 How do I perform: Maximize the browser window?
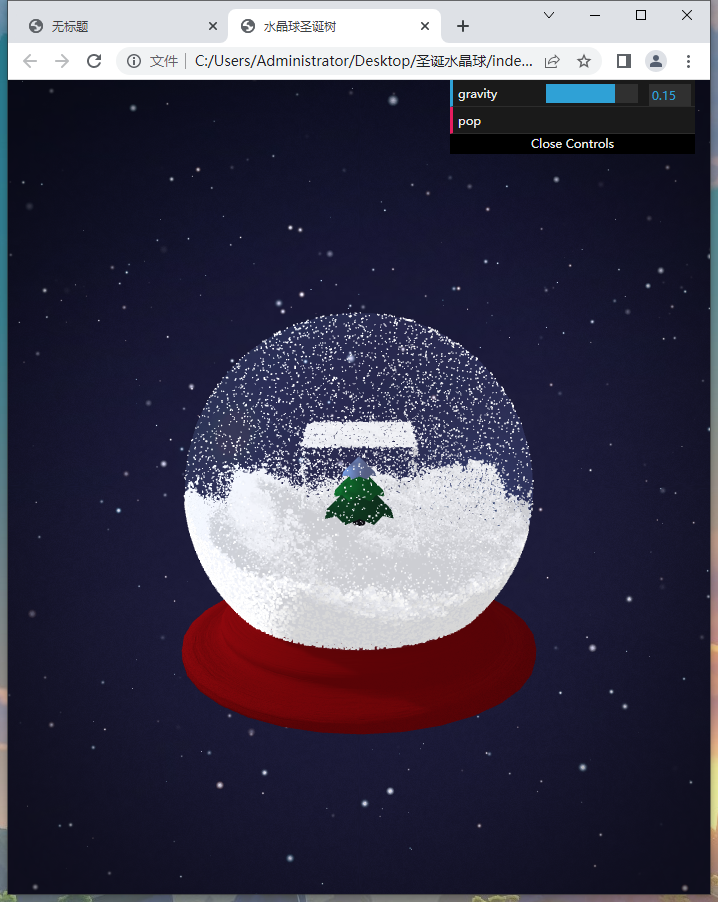tap(641, 15)
